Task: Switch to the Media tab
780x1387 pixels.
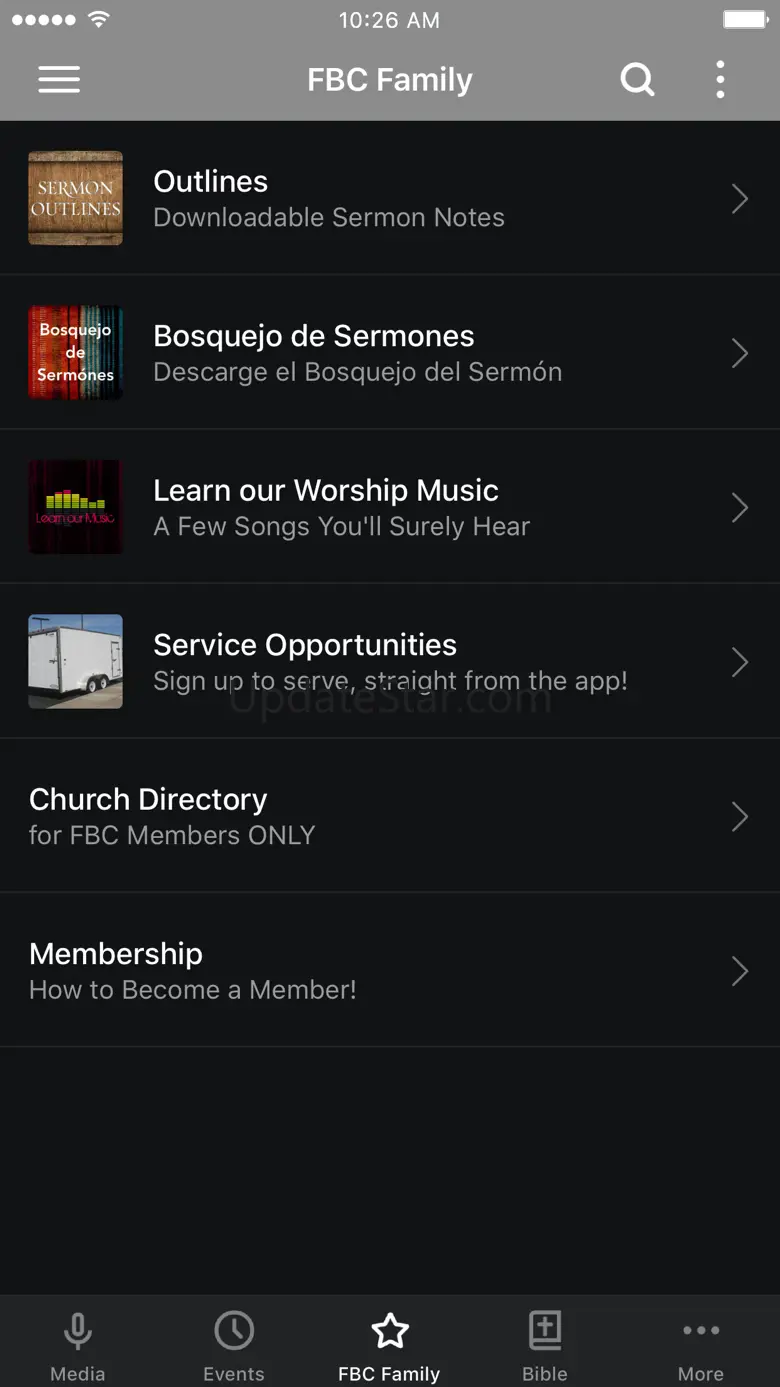Action: pyautogui.click(x=78, y=1345)
